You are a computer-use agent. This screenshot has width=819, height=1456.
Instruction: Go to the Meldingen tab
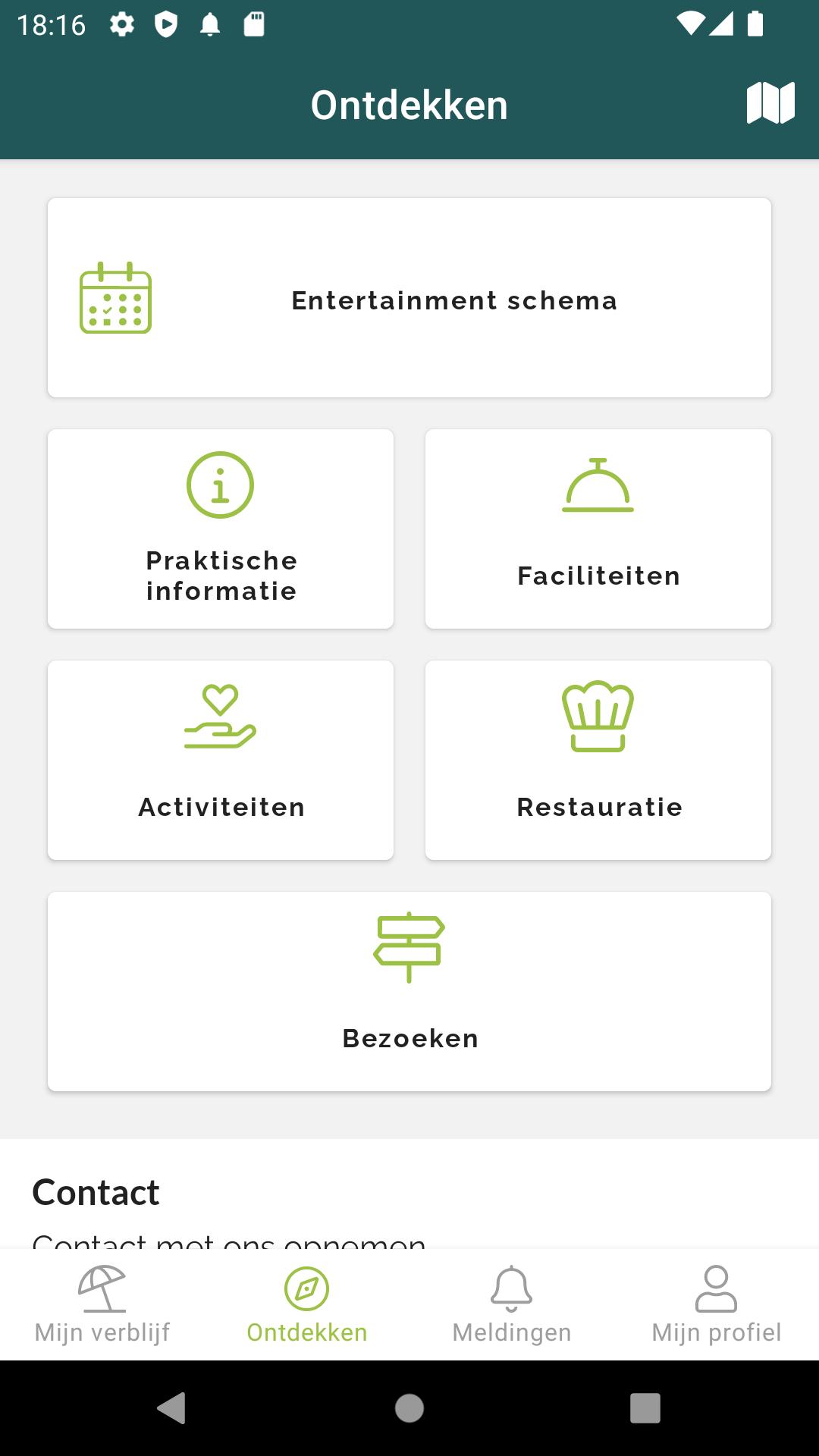coord(512,1304)
